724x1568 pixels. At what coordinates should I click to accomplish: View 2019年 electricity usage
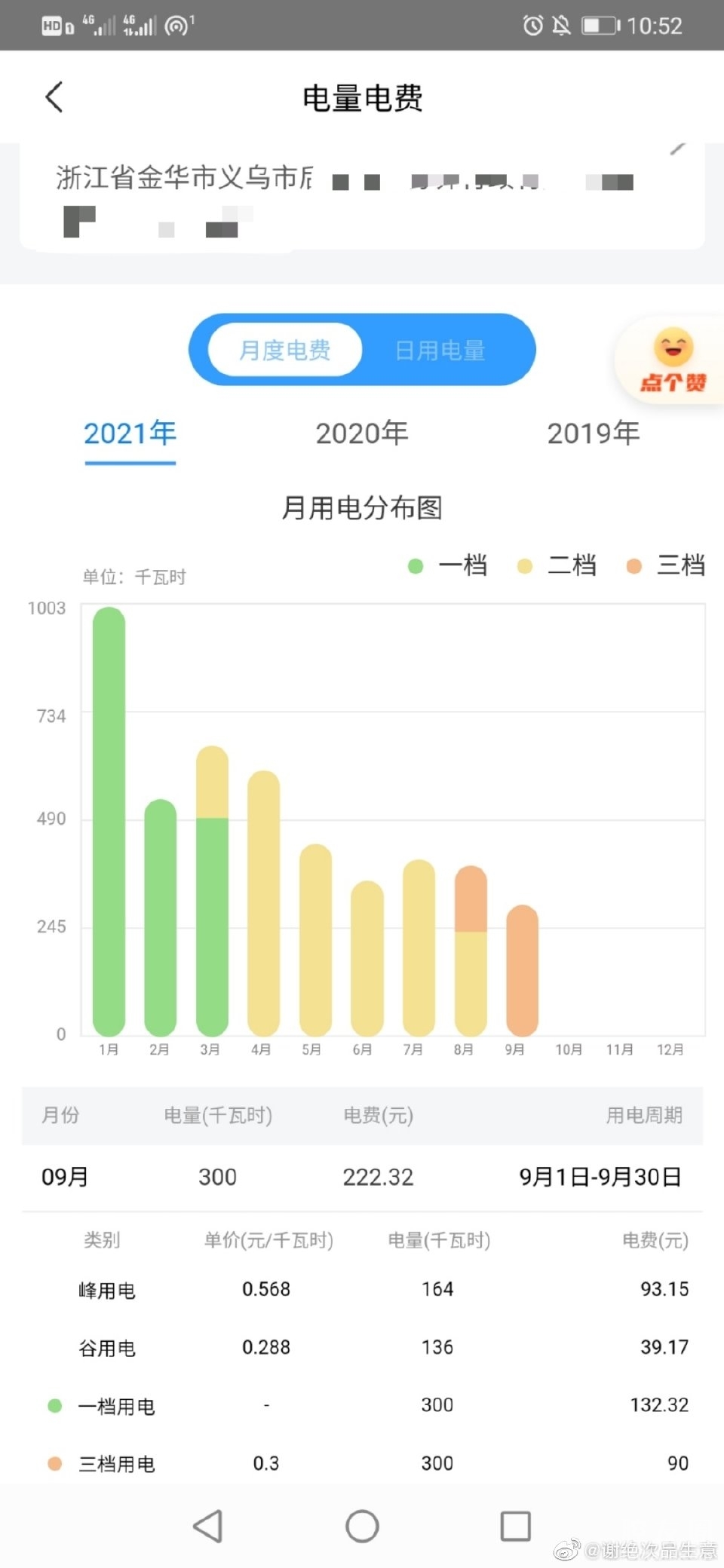pyautogui.click(x=594, y=433)
